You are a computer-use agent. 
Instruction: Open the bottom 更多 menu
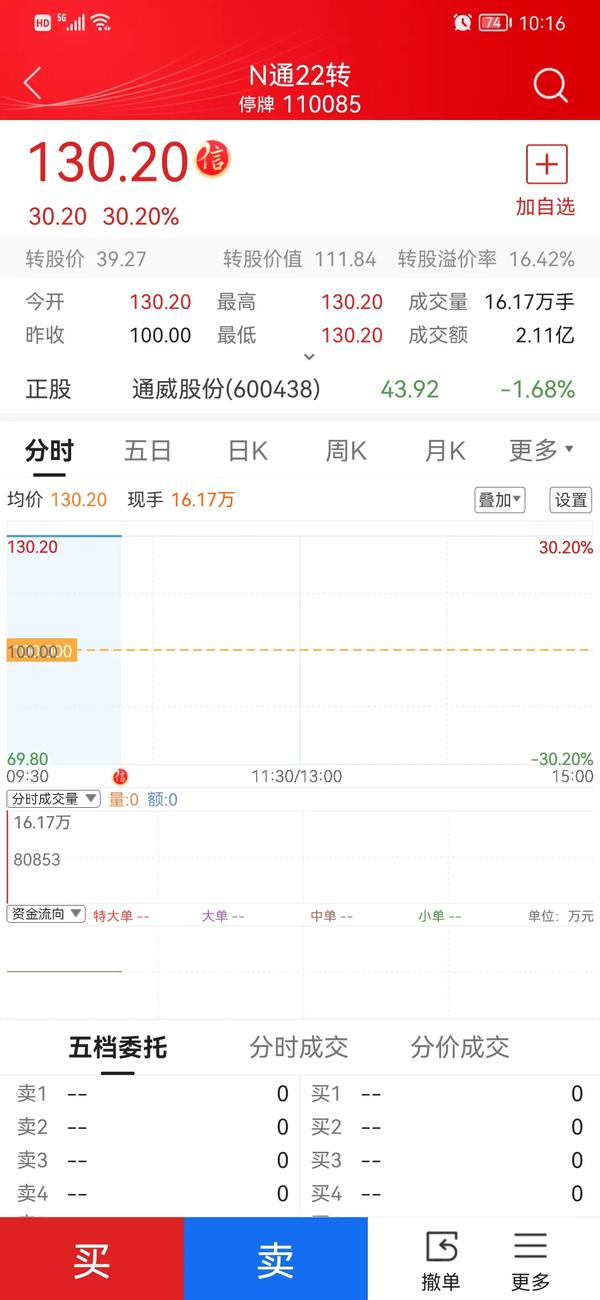tap(531, 1259)
